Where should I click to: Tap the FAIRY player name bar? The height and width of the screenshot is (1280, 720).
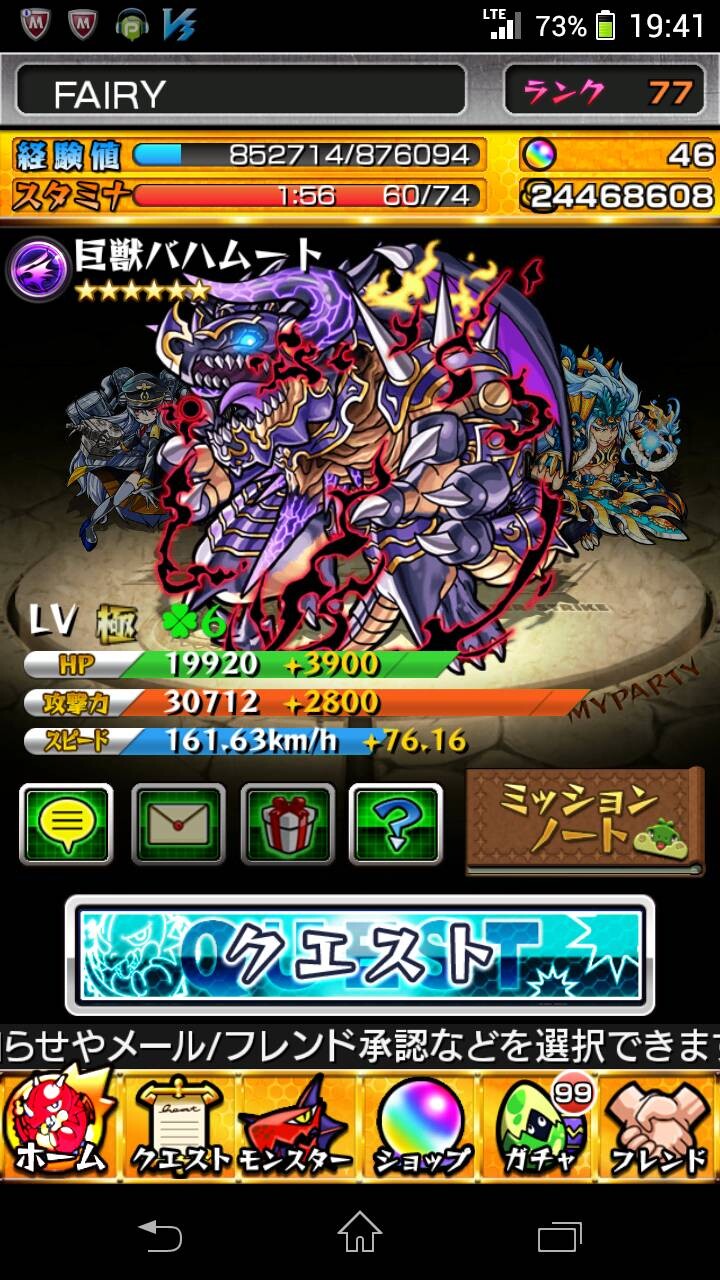click(241, 93)
